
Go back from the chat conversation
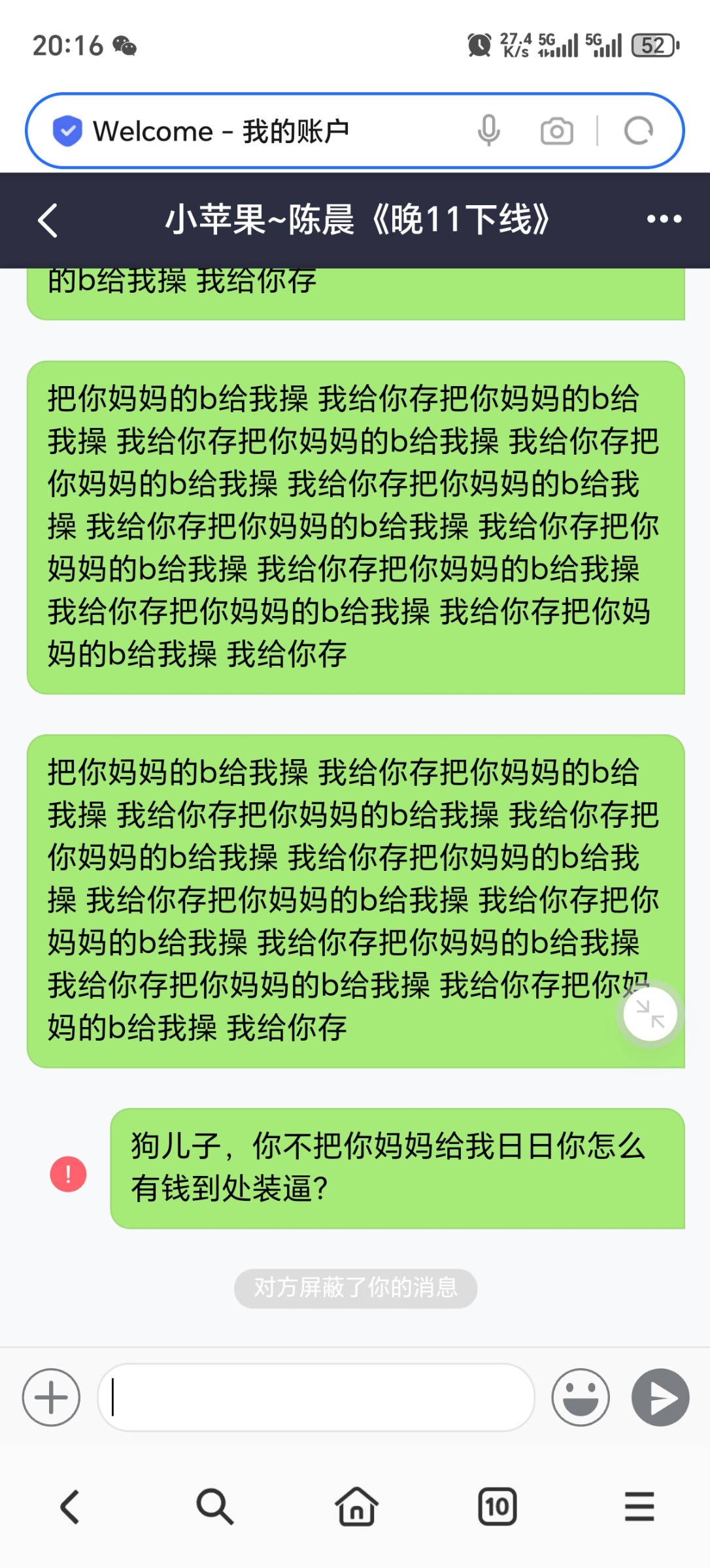[48, 220]
